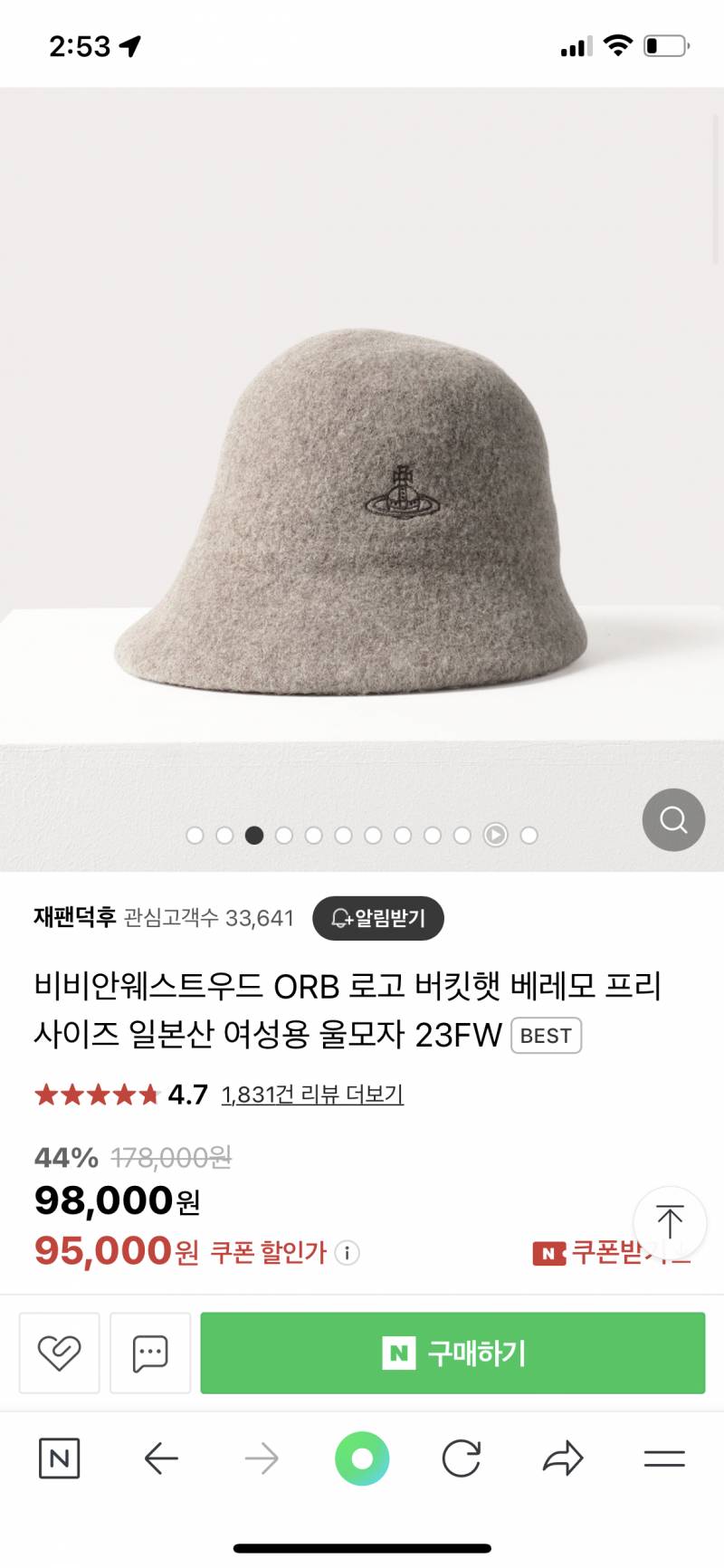
Task: Open product image zoom with the magnifier icon
Action: [x=672, y=819]
